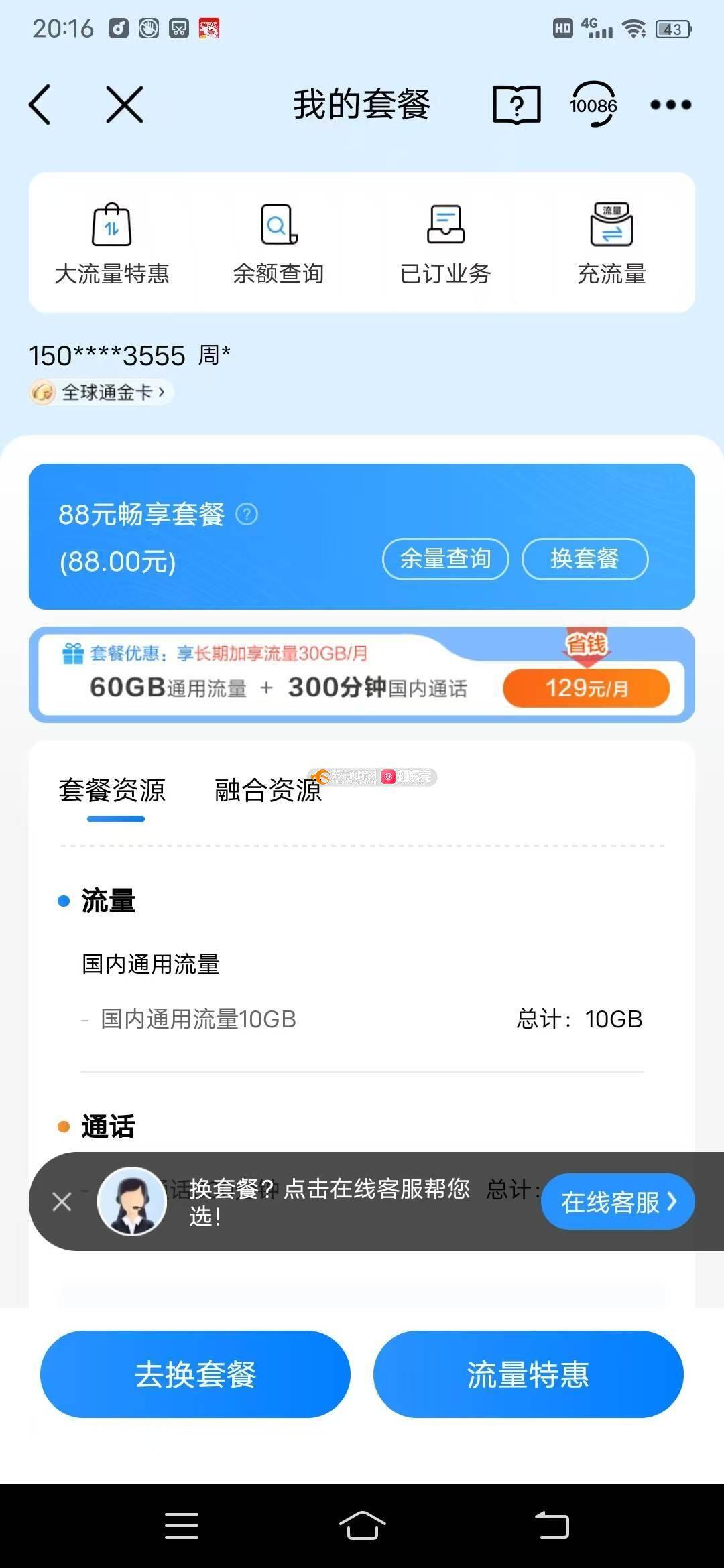View 已订业务 subscribed services
Screen dimensions: 724x1568
(x=446, y=244)
